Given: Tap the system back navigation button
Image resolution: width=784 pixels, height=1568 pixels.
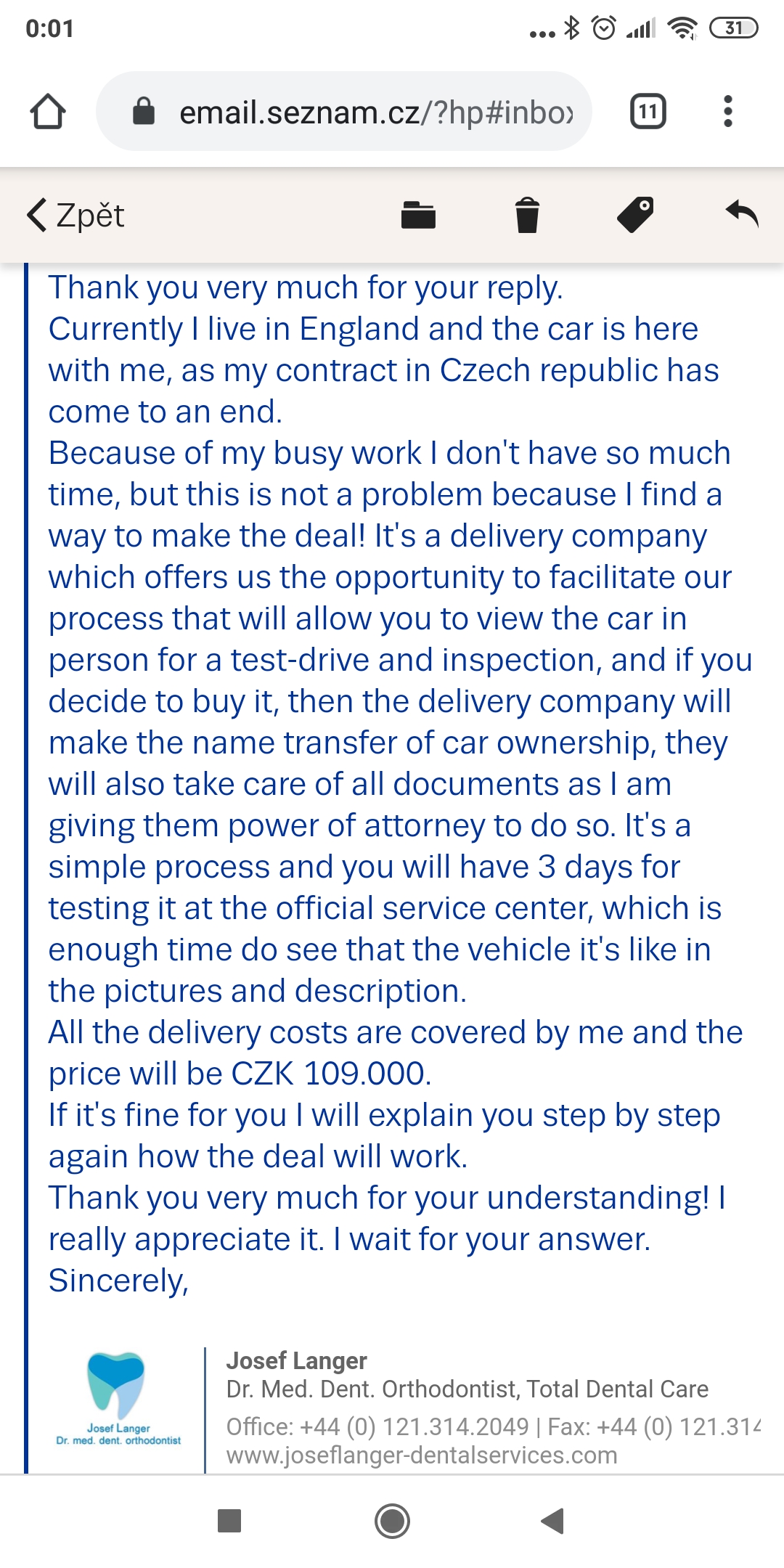Looking at the screenshot, I should point(552,1521).
